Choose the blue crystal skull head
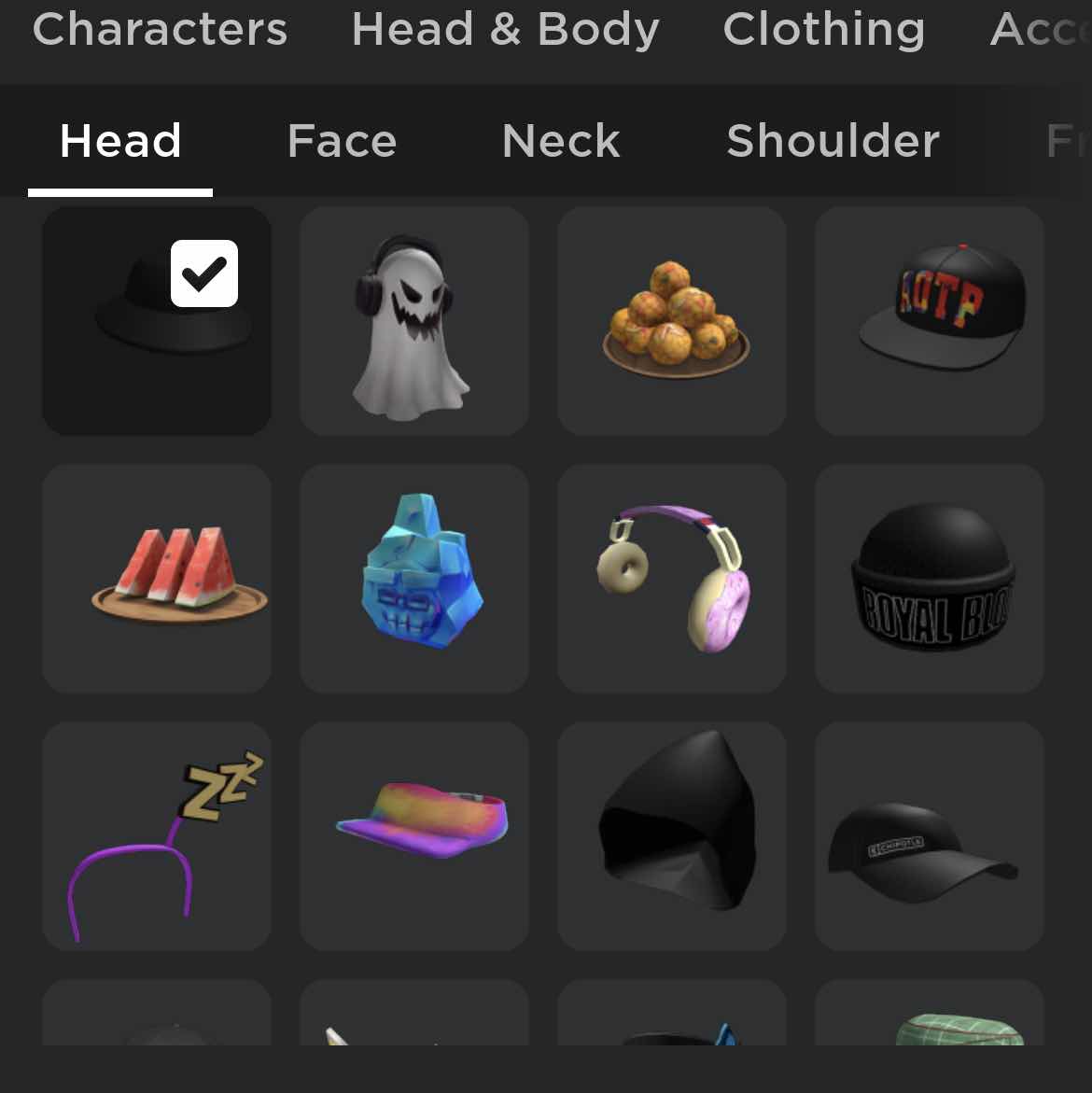 pos(413,578)
